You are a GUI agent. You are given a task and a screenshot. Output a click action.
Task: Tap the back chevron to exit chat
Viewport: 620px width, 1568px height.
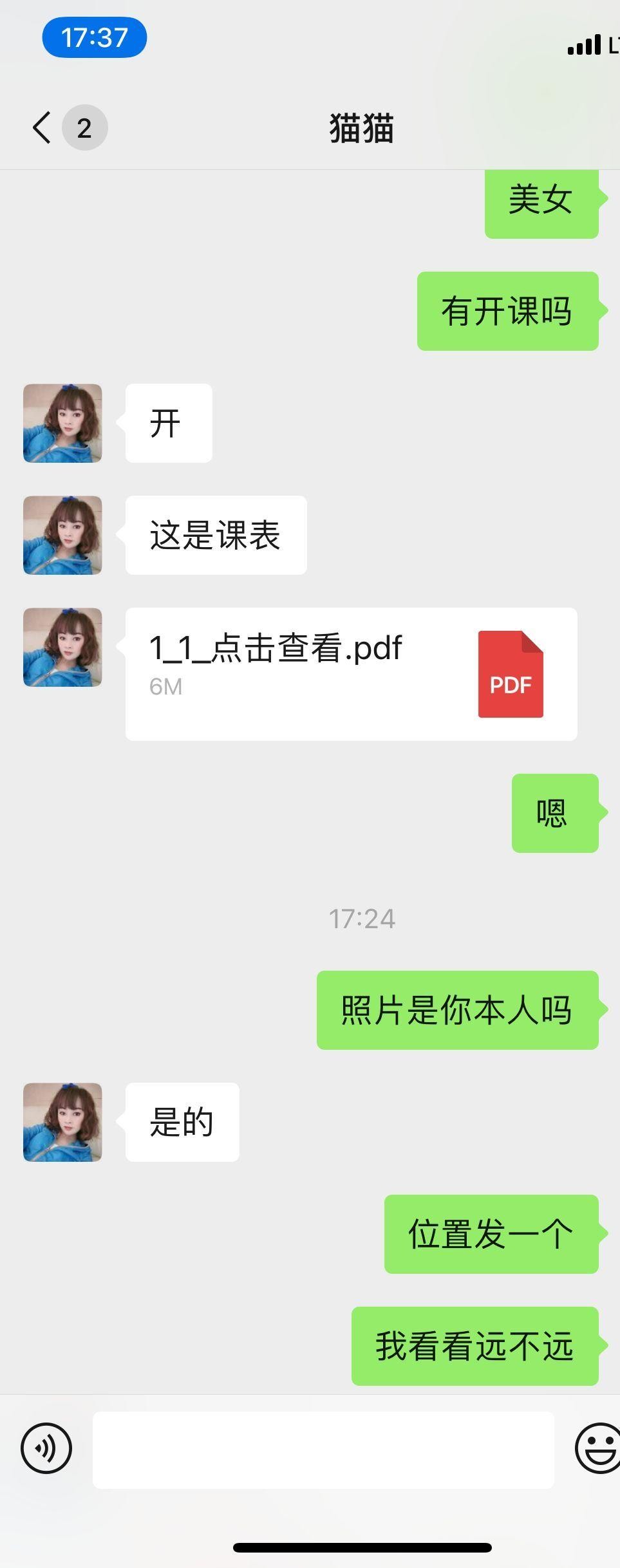point(40,127)
